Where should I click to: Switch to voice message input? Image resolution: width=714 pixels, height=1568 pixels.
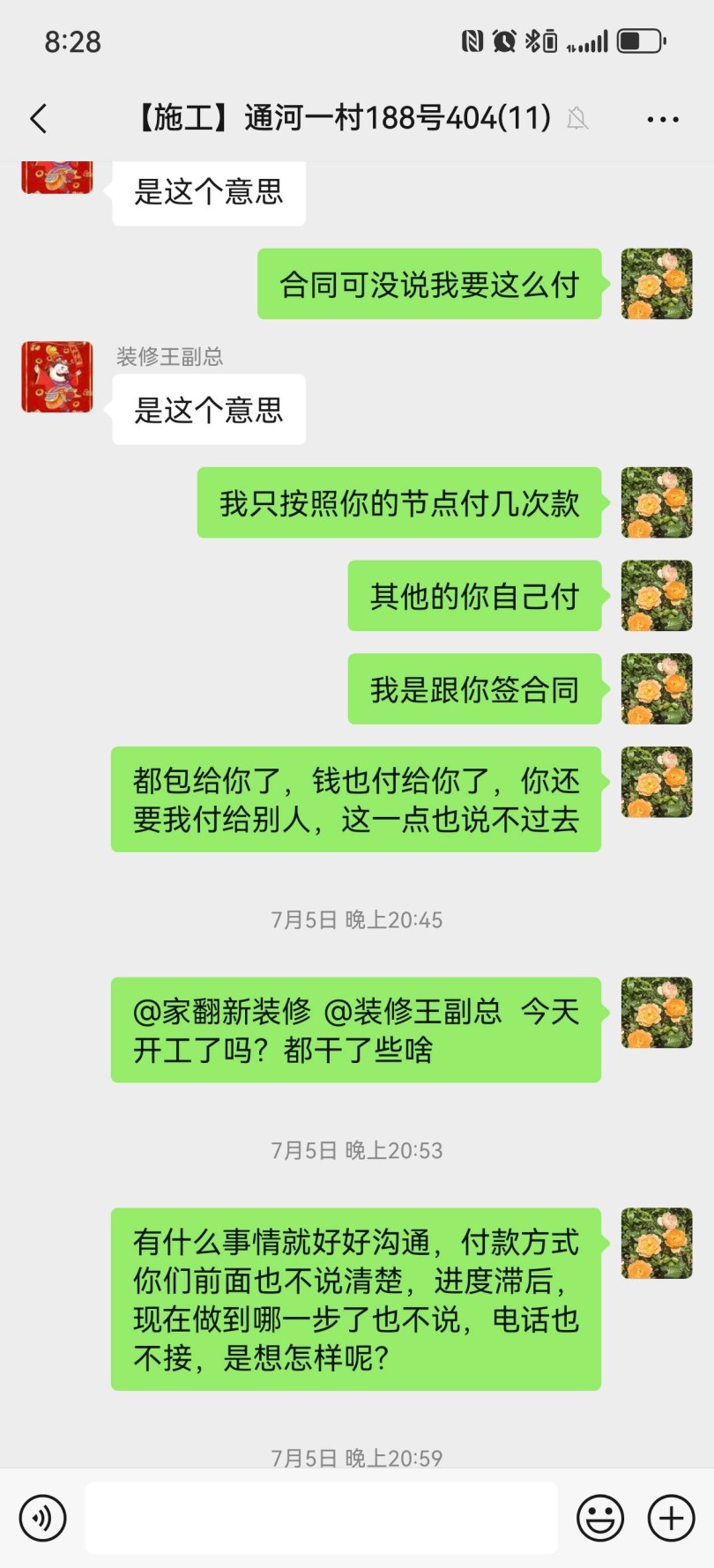pos(42,1518)
